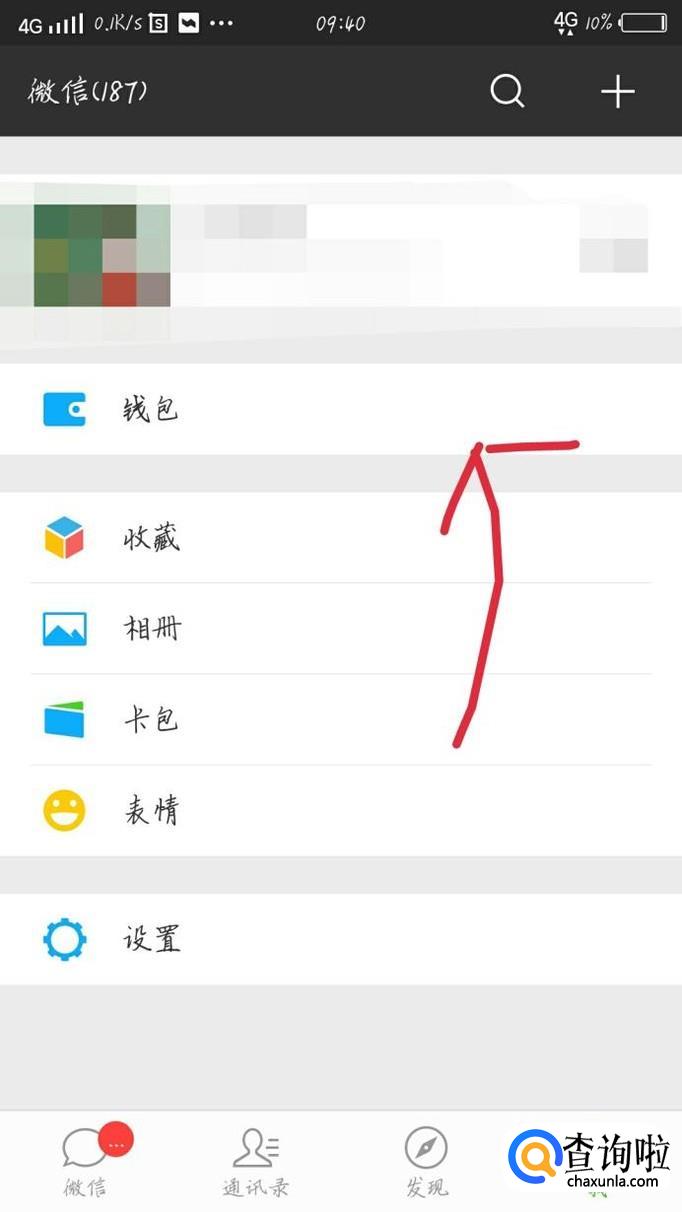Switch to the 通讯录 contacts tab
Screen dimensions: 682x1212
256,1162
